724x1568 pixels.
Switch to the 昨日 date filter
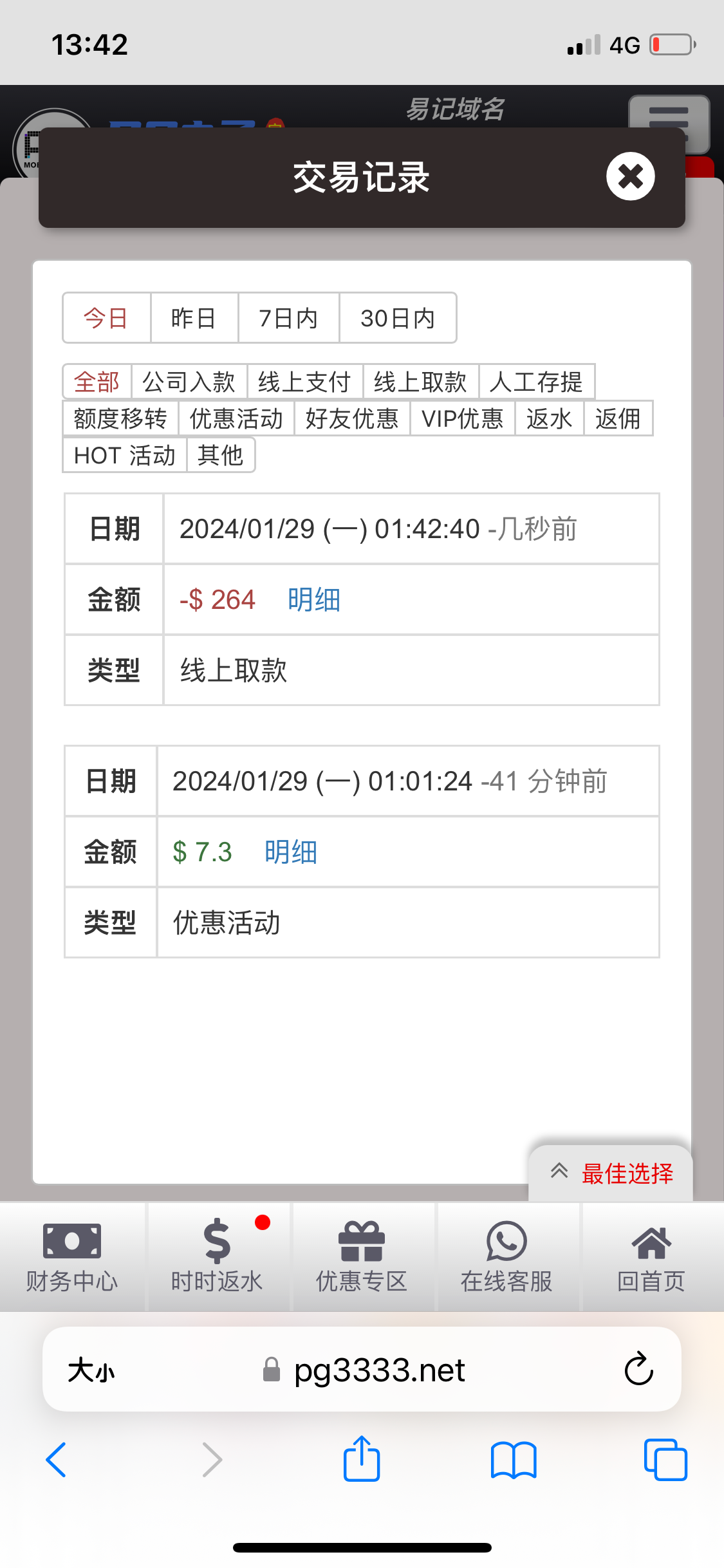194,318
